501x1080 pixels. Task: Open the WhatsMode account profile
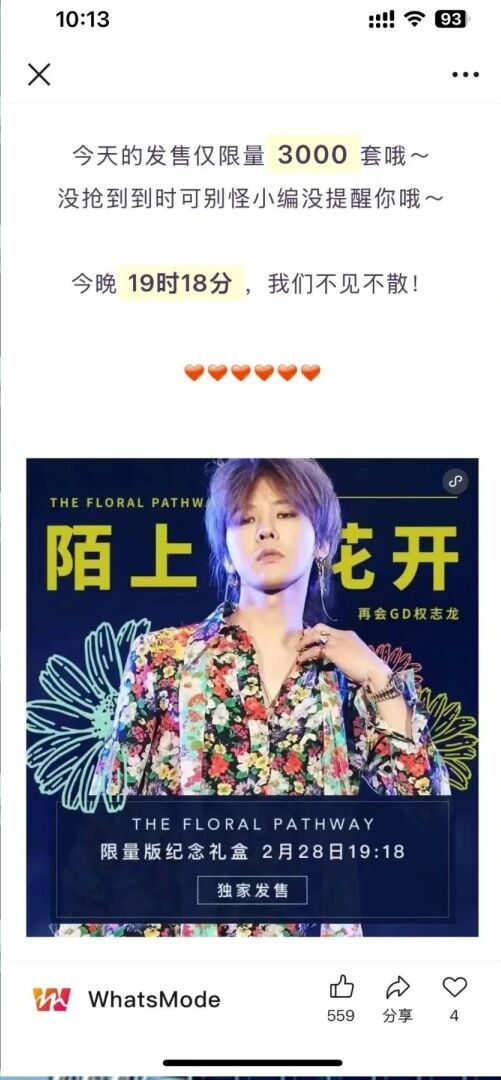[x=127, y=999]
